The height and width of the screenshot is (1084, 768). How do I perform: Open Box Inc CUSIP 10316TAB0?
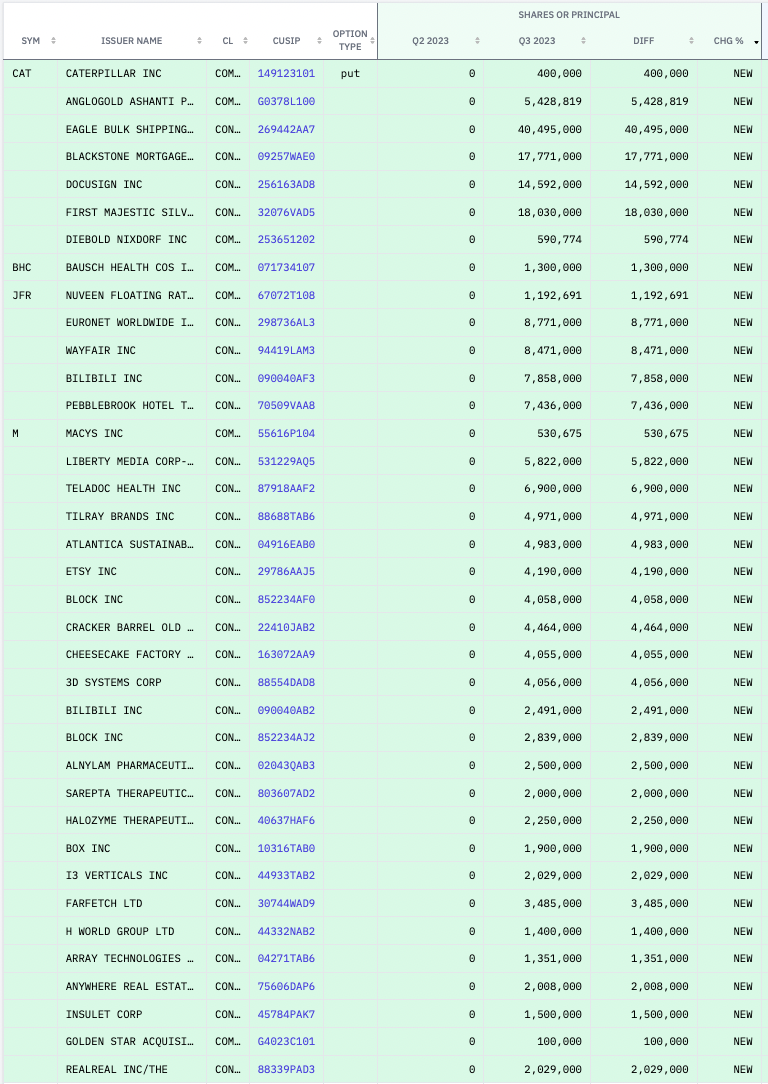pos(286,849)
